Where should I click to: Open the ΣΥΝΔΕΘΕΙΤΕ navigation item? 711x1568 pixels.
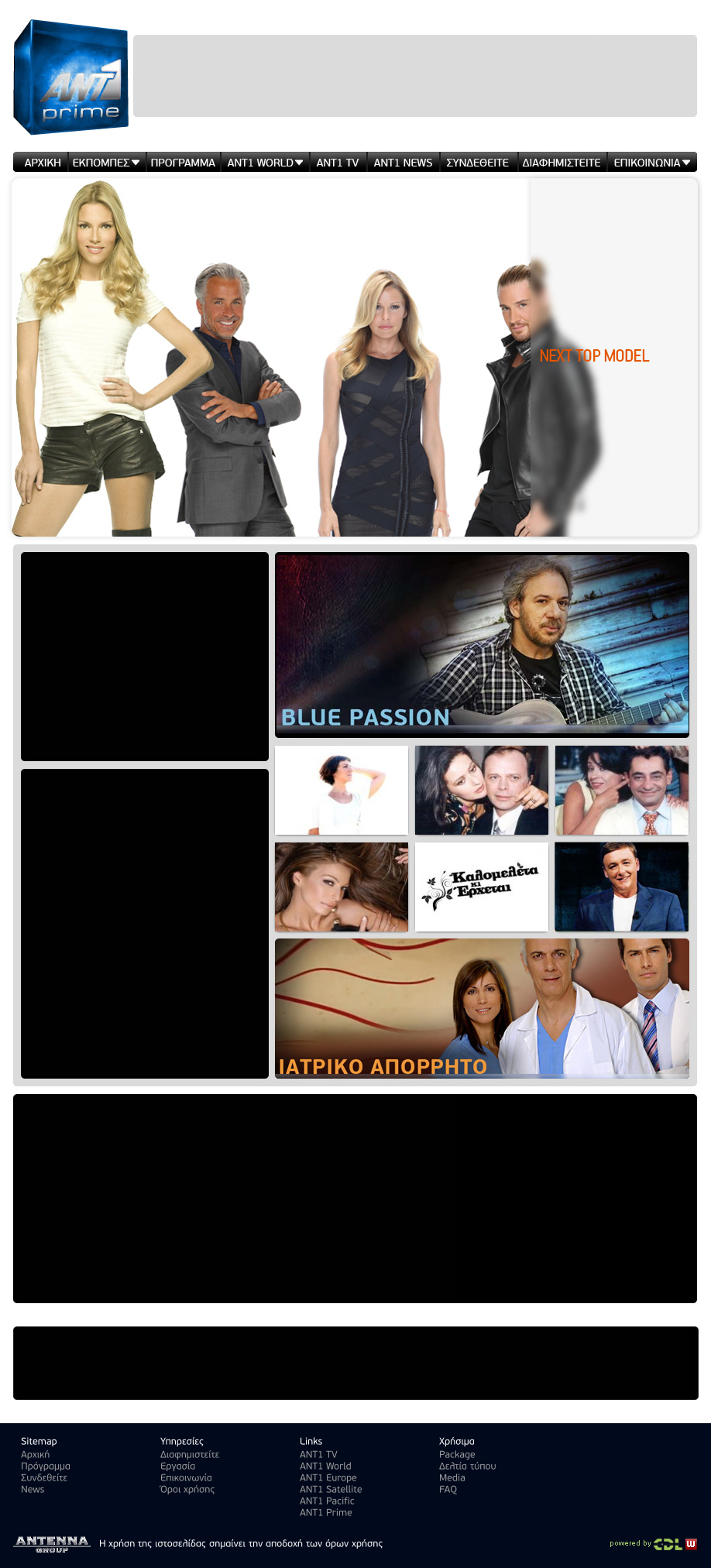point(477,163)
